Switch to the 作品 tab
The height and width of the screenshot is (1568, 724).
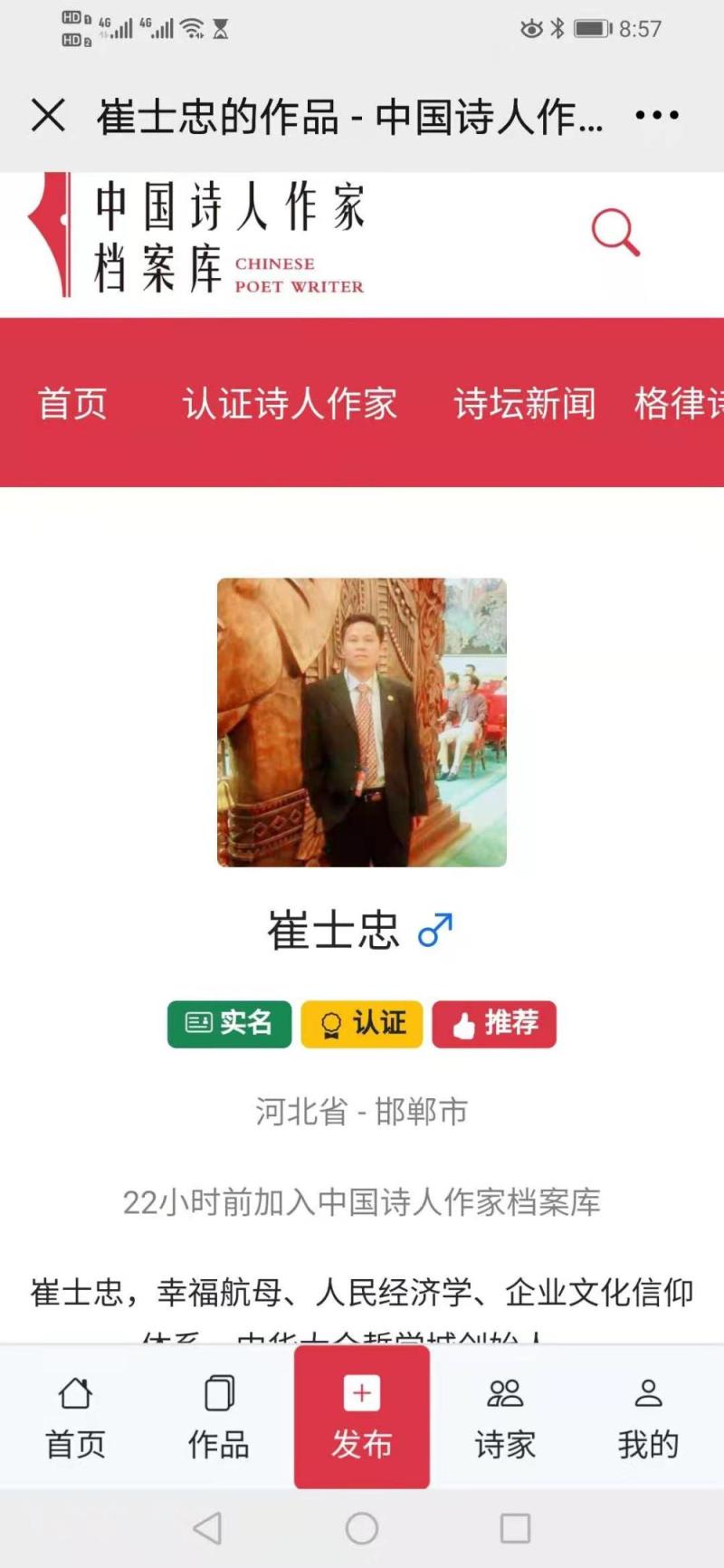(218, 1417)
